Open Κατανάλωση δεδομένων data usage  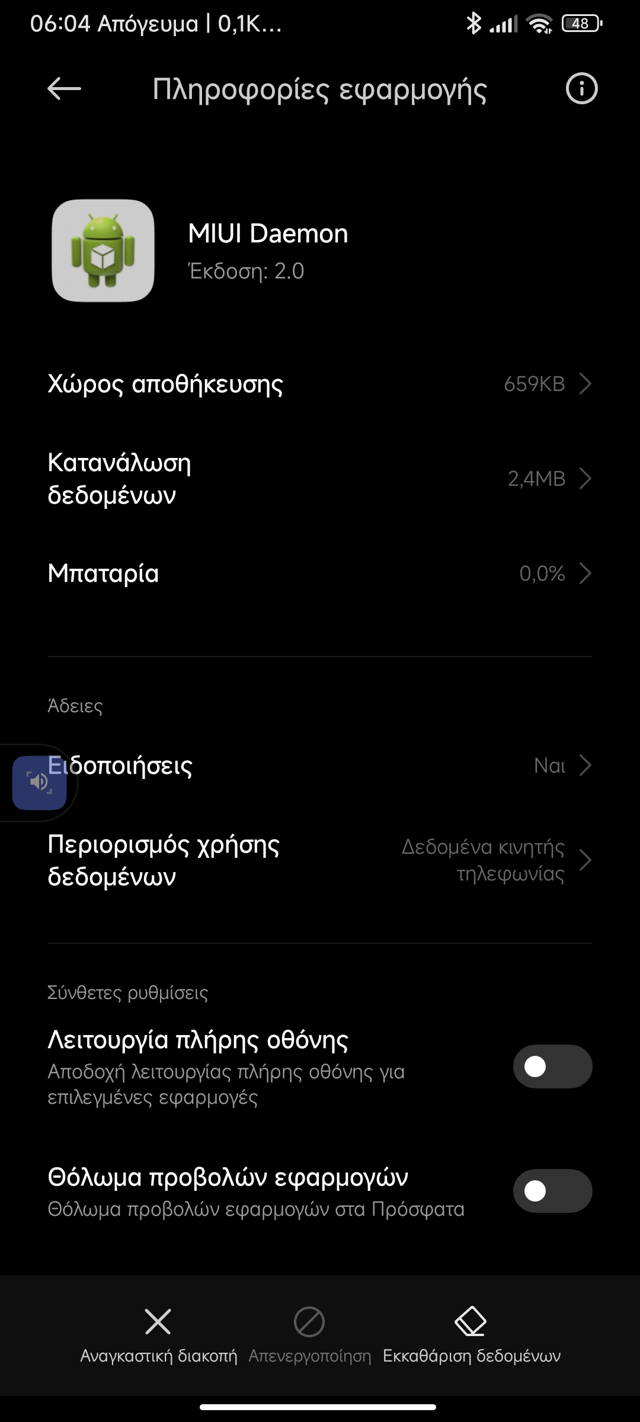click(x=320, y=479)
